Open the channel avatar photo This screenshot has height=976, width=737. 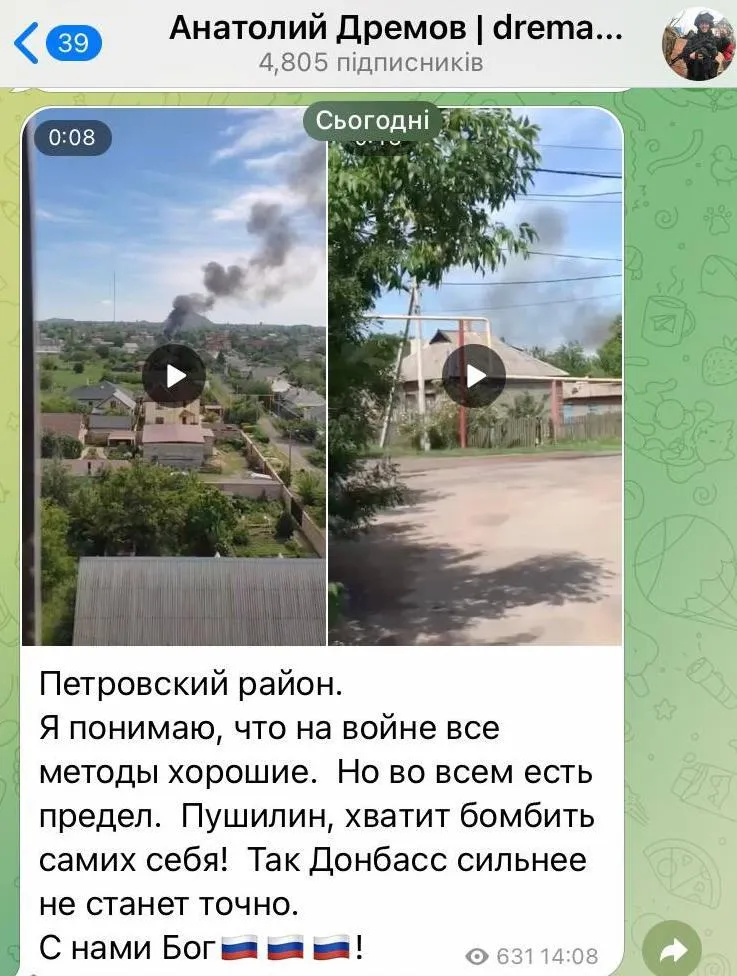point(697,44)
